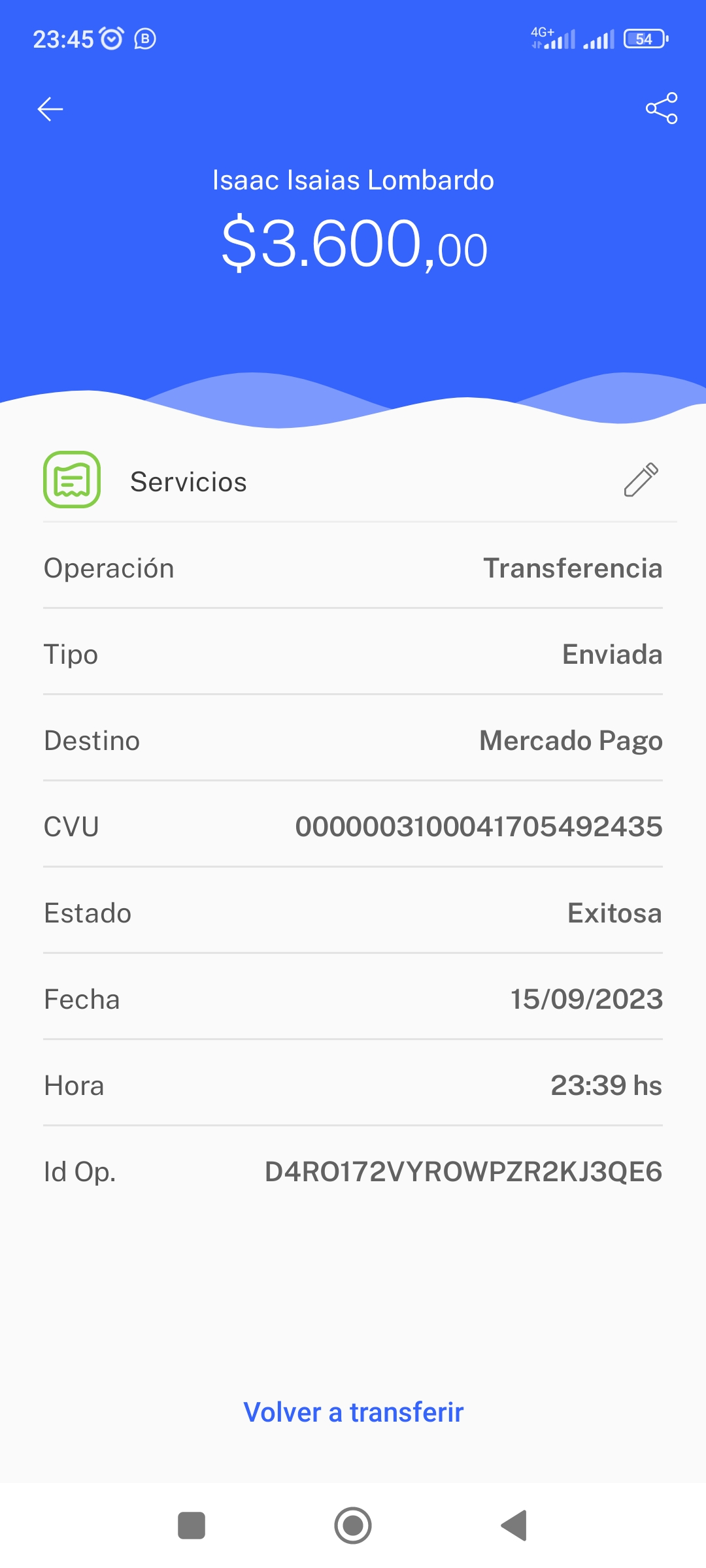Share this transfer receipt
The height and width of the screenshot is (1568, 706).
point(662,108)
